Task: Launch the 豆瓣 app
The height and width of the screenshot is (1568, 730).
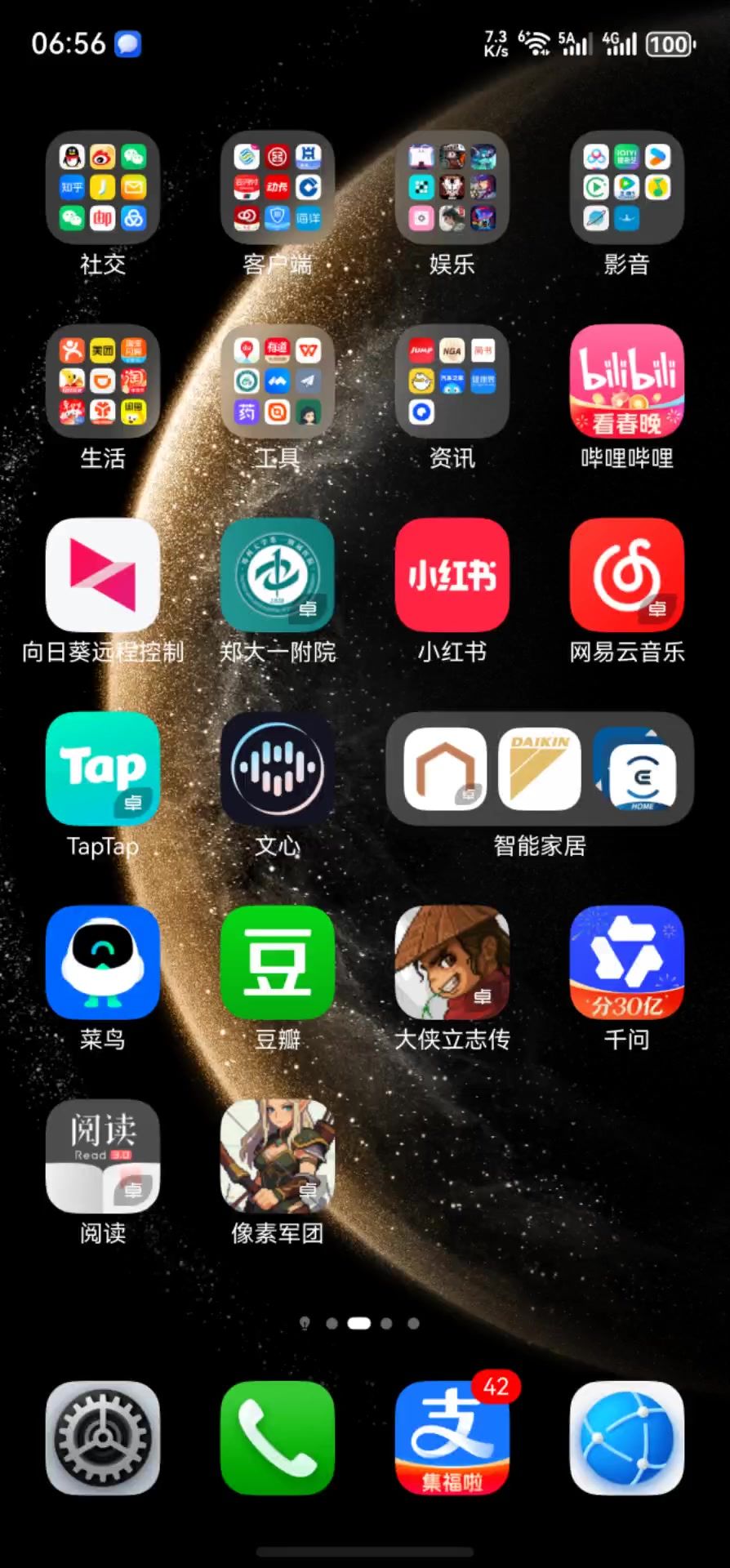Action: click(278, 962)
